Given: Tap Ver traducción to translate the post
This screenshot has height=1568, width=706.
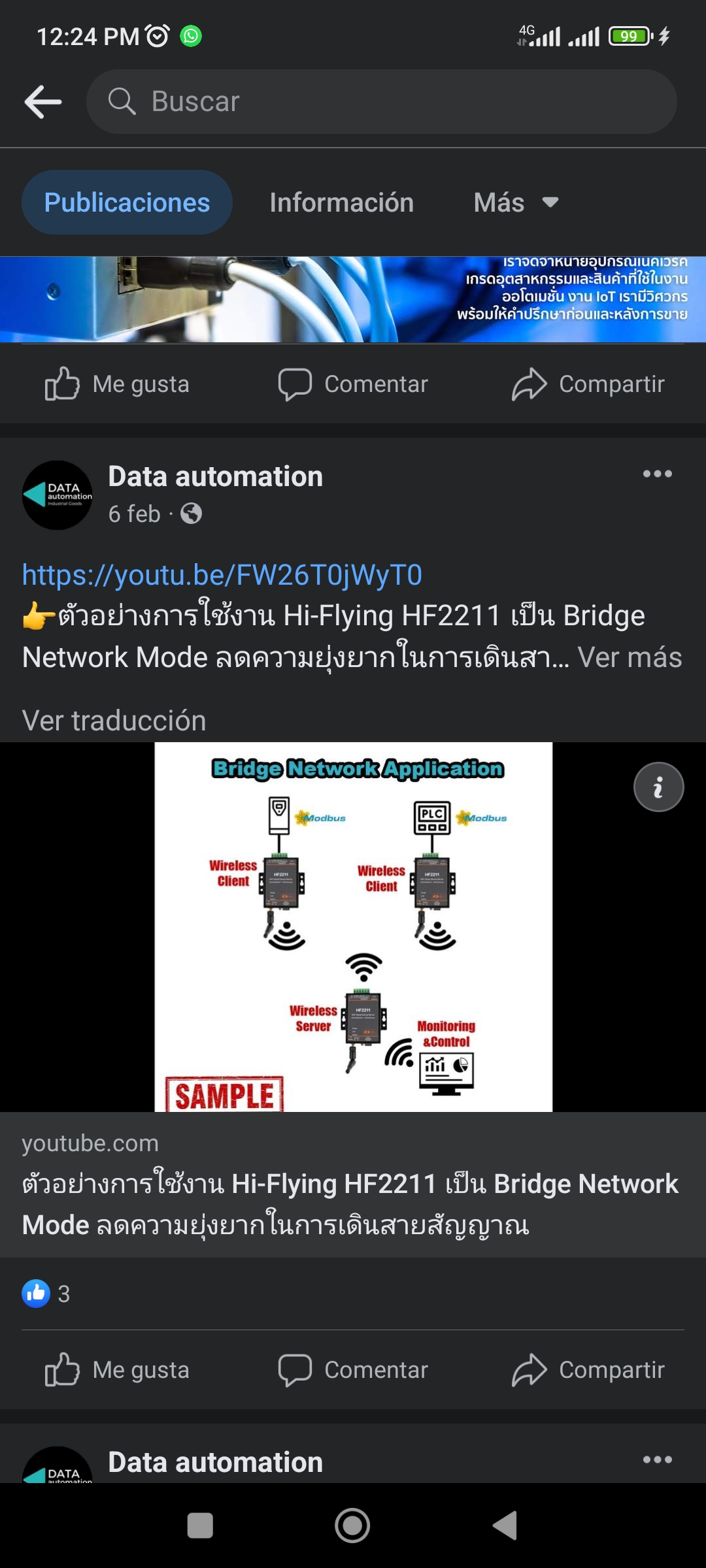Looking at the screenshot, I should (x=114, y=721).
